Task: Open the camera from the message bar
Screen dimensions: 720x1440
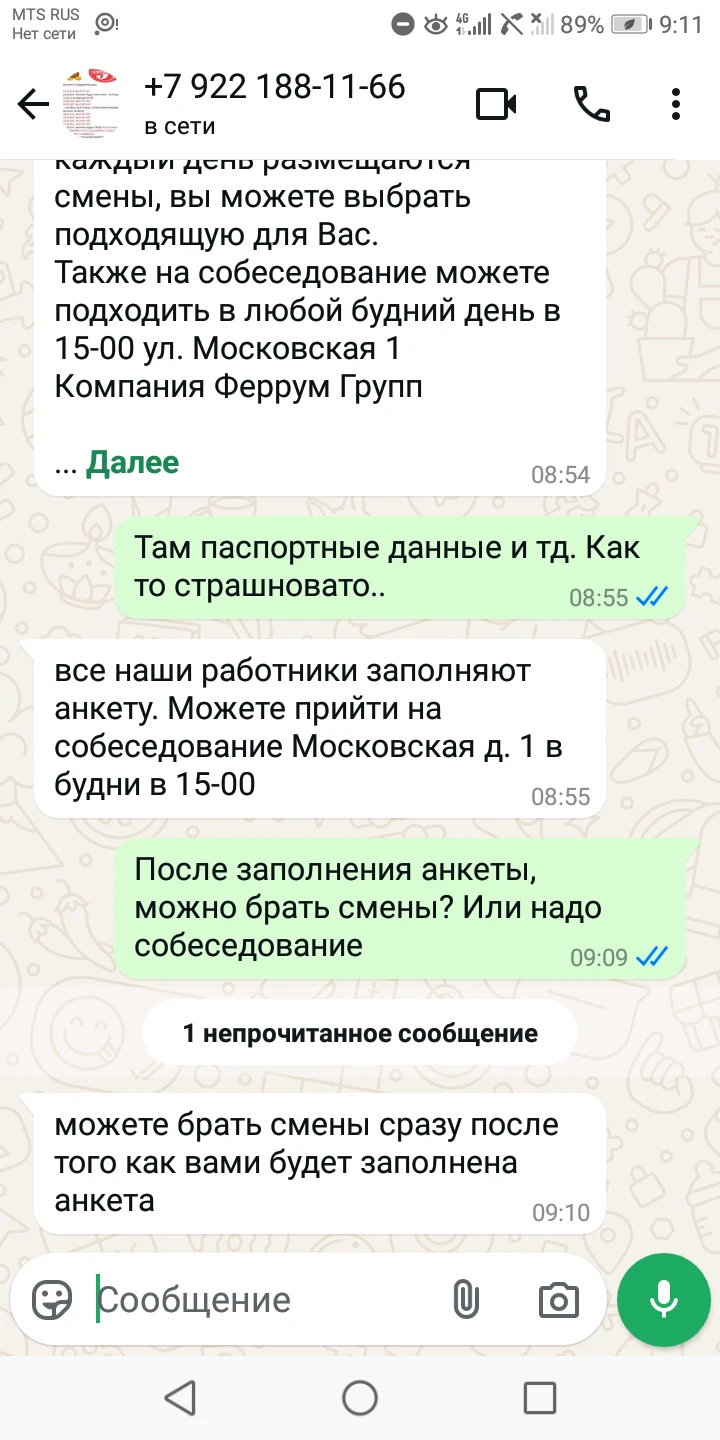Action: [558, 1300]
